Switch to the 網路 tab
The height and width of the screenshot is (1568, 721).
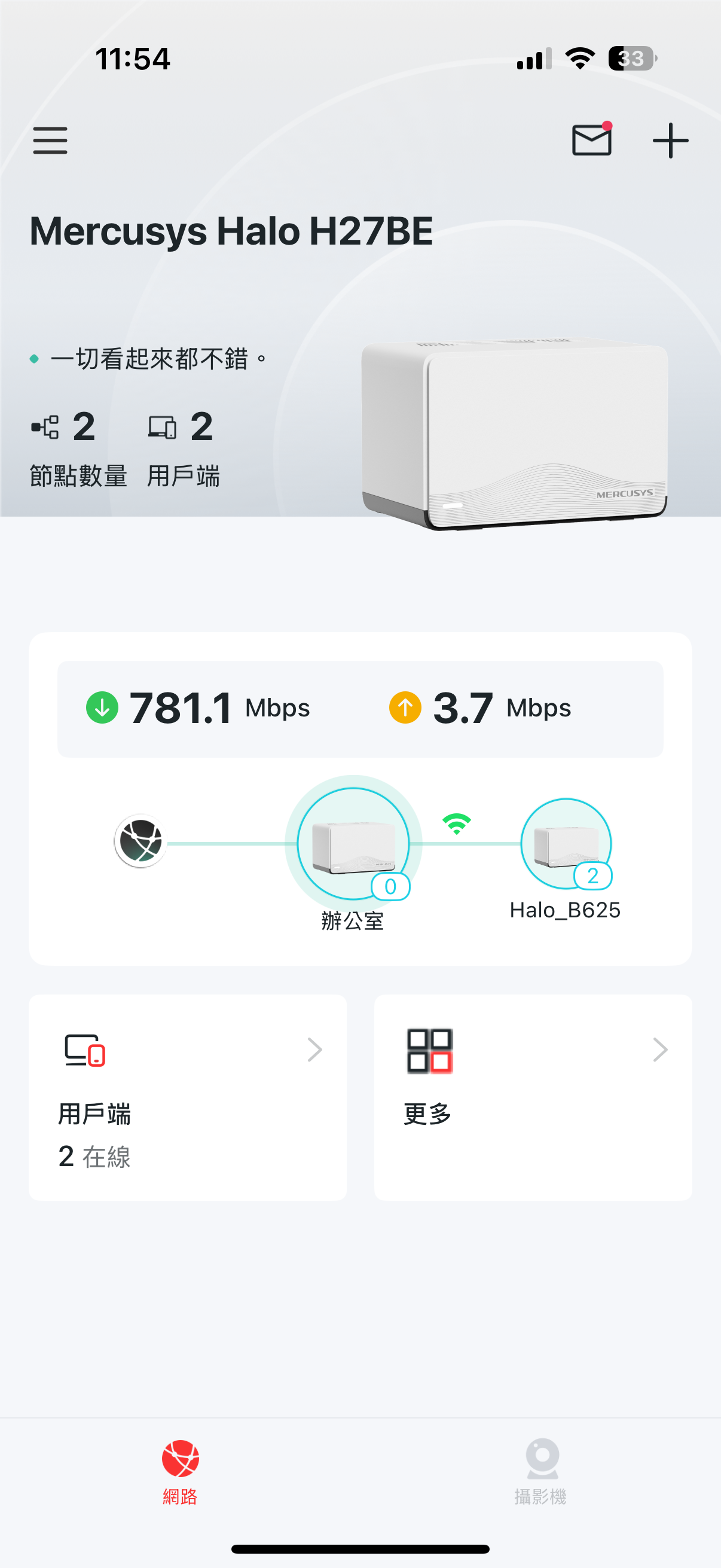180,1470
